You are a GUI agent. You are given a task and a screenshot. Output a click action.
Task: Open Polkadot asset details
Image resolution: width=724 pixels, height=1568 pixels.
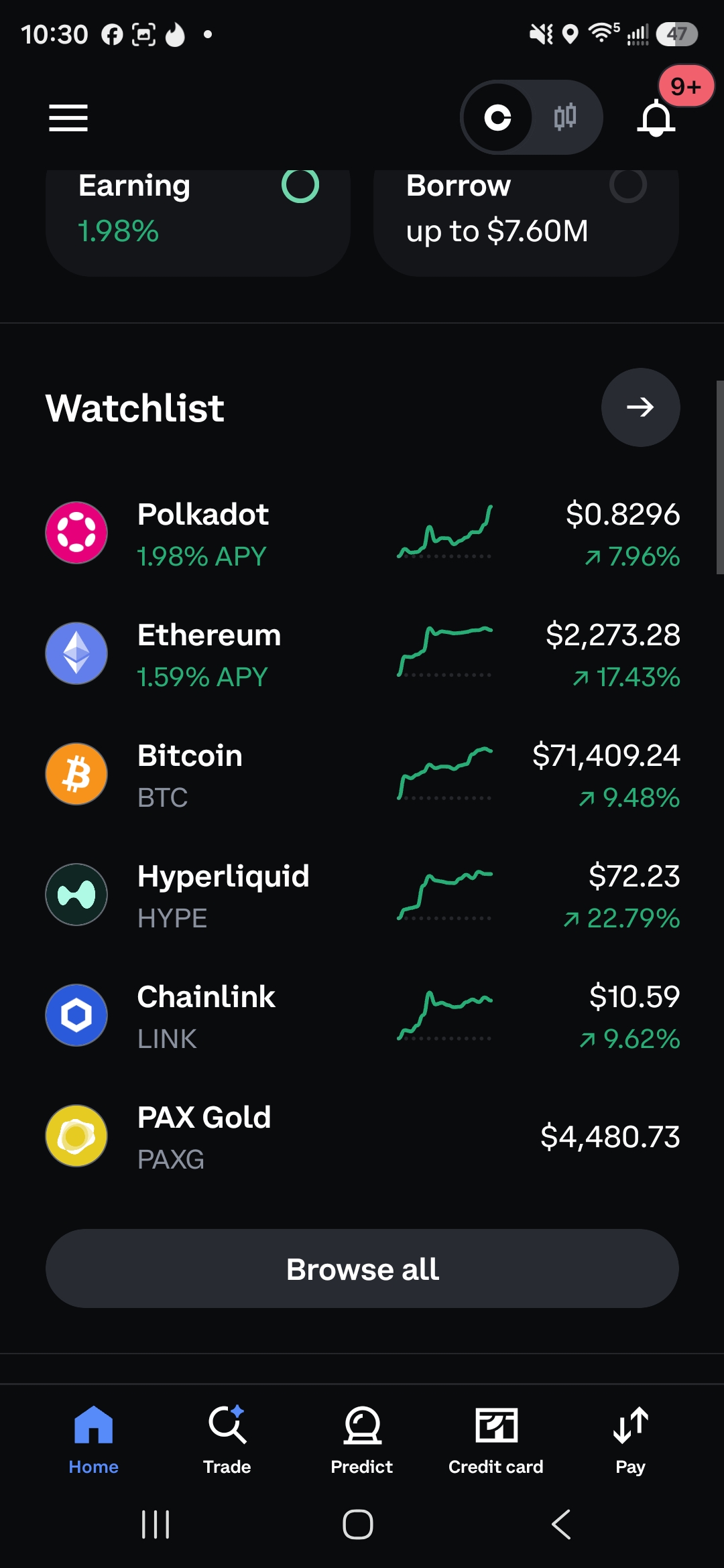[x=362, y=533]
